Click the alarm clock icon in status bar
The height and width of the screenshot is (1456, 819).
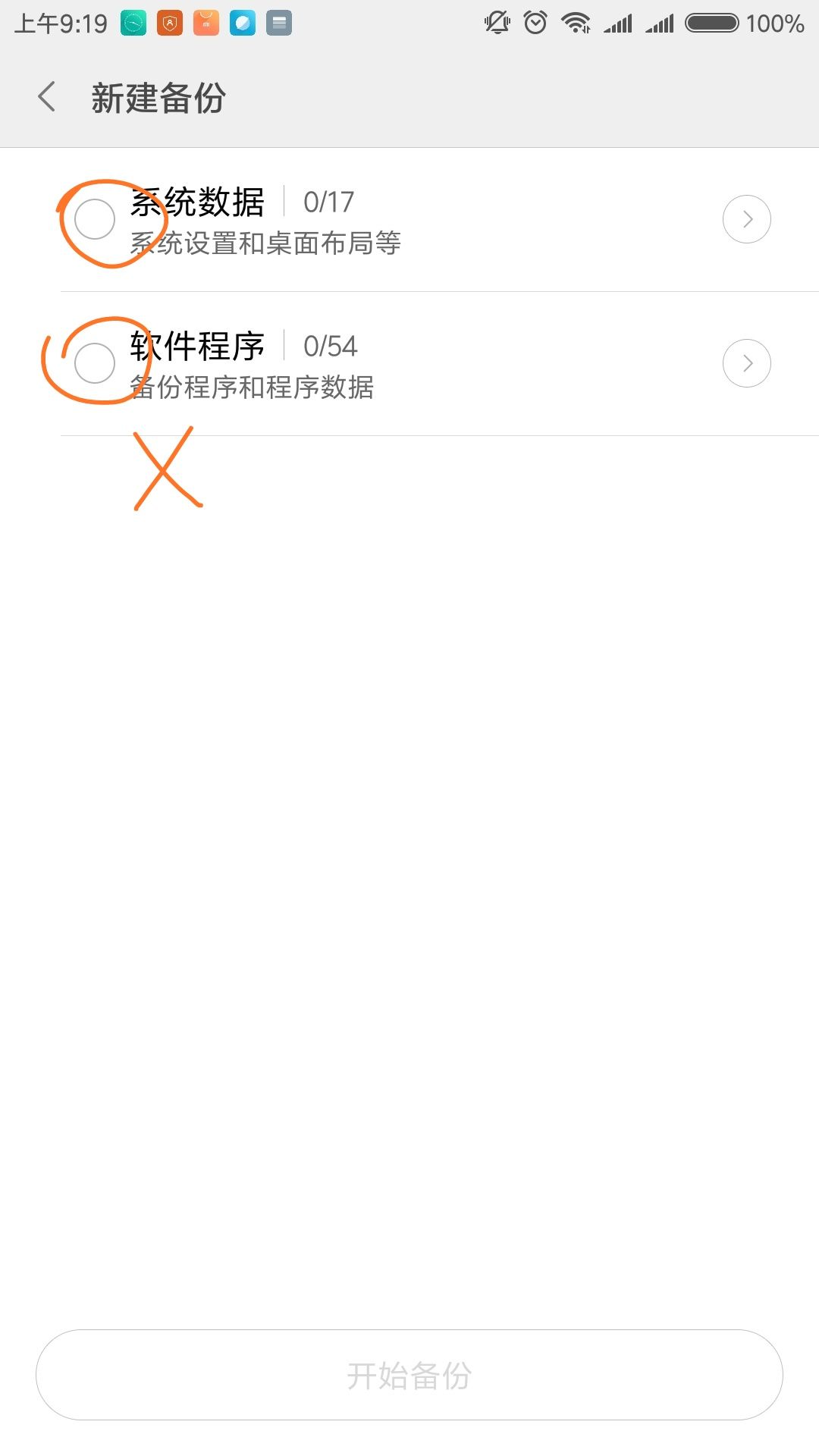pos(537,23)
